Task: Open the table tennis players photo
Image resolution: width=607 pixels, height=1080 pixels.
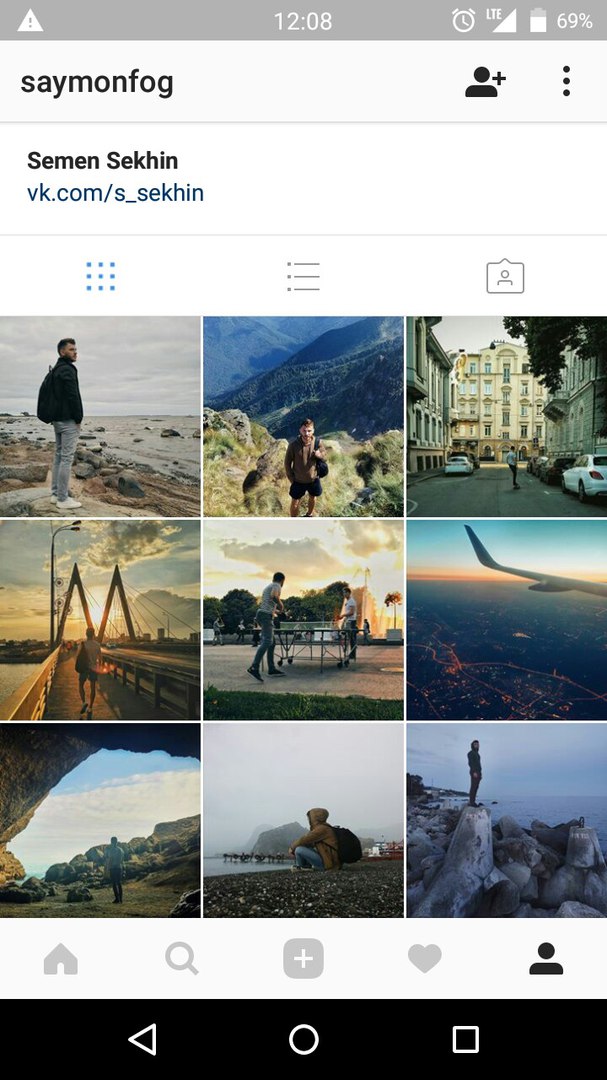Action: coord(303,619)
